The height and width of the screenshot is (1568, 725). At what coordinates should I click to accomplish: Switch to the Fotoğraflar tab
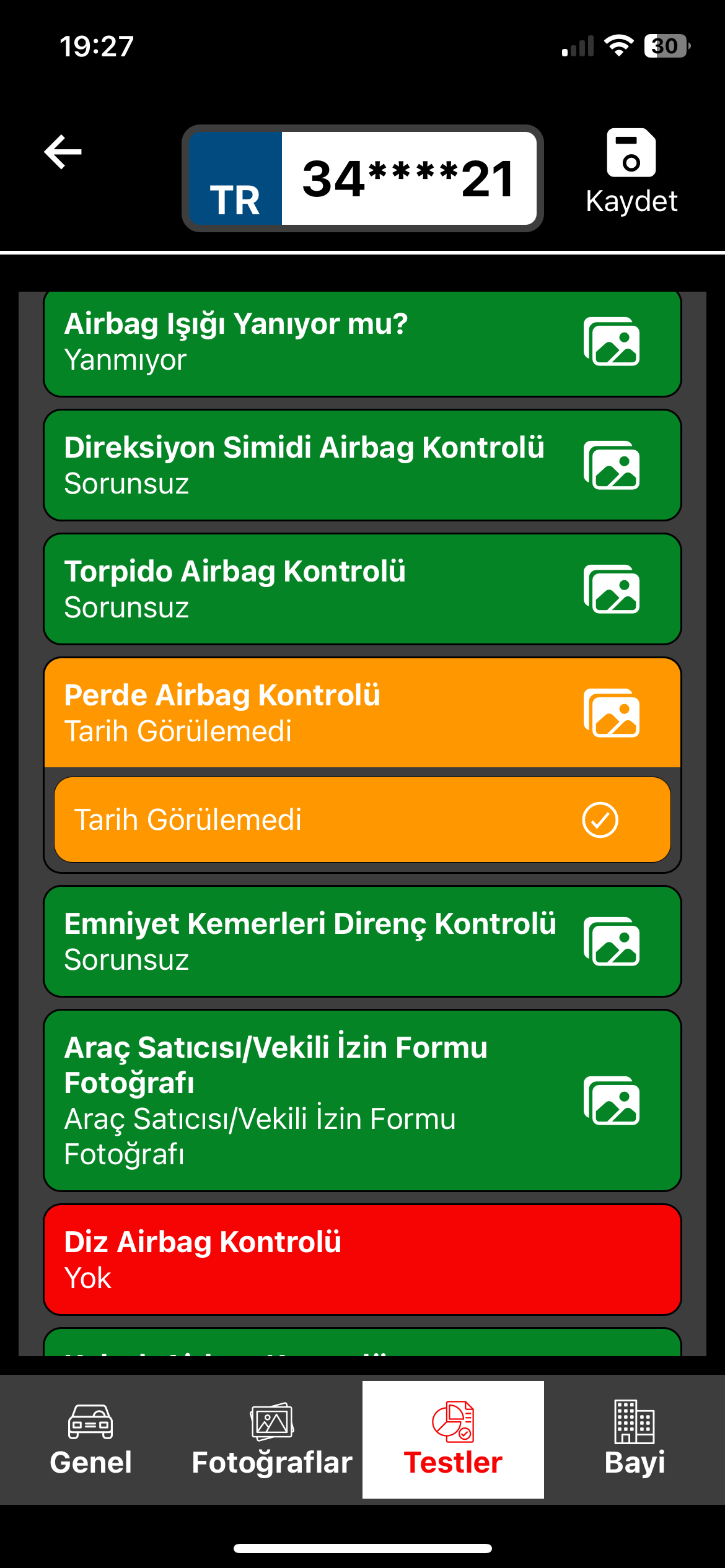[x=272, y=1440]
